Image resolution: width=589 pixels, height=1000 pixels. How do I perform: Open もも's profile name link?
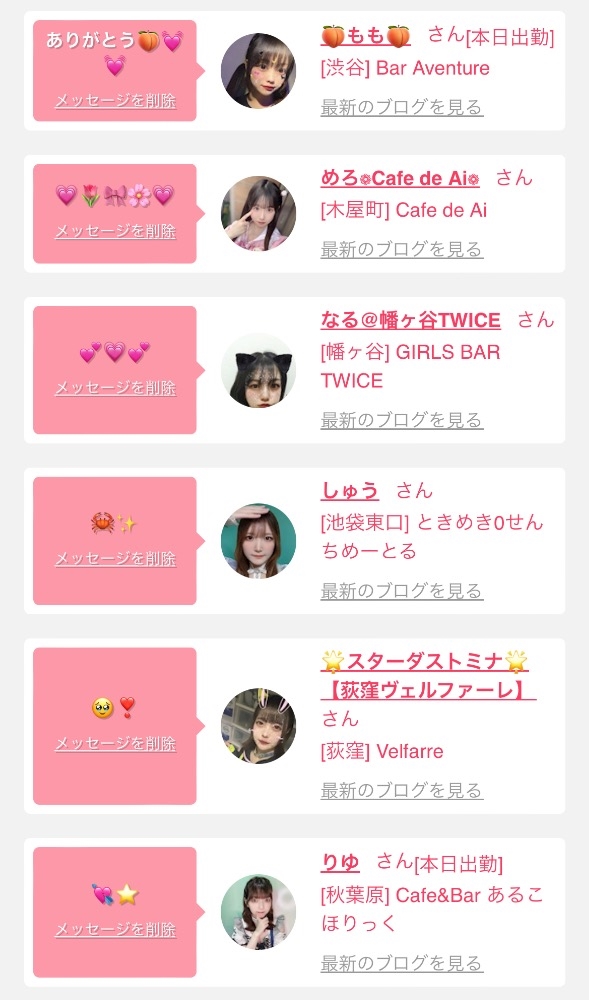(366, 36)
